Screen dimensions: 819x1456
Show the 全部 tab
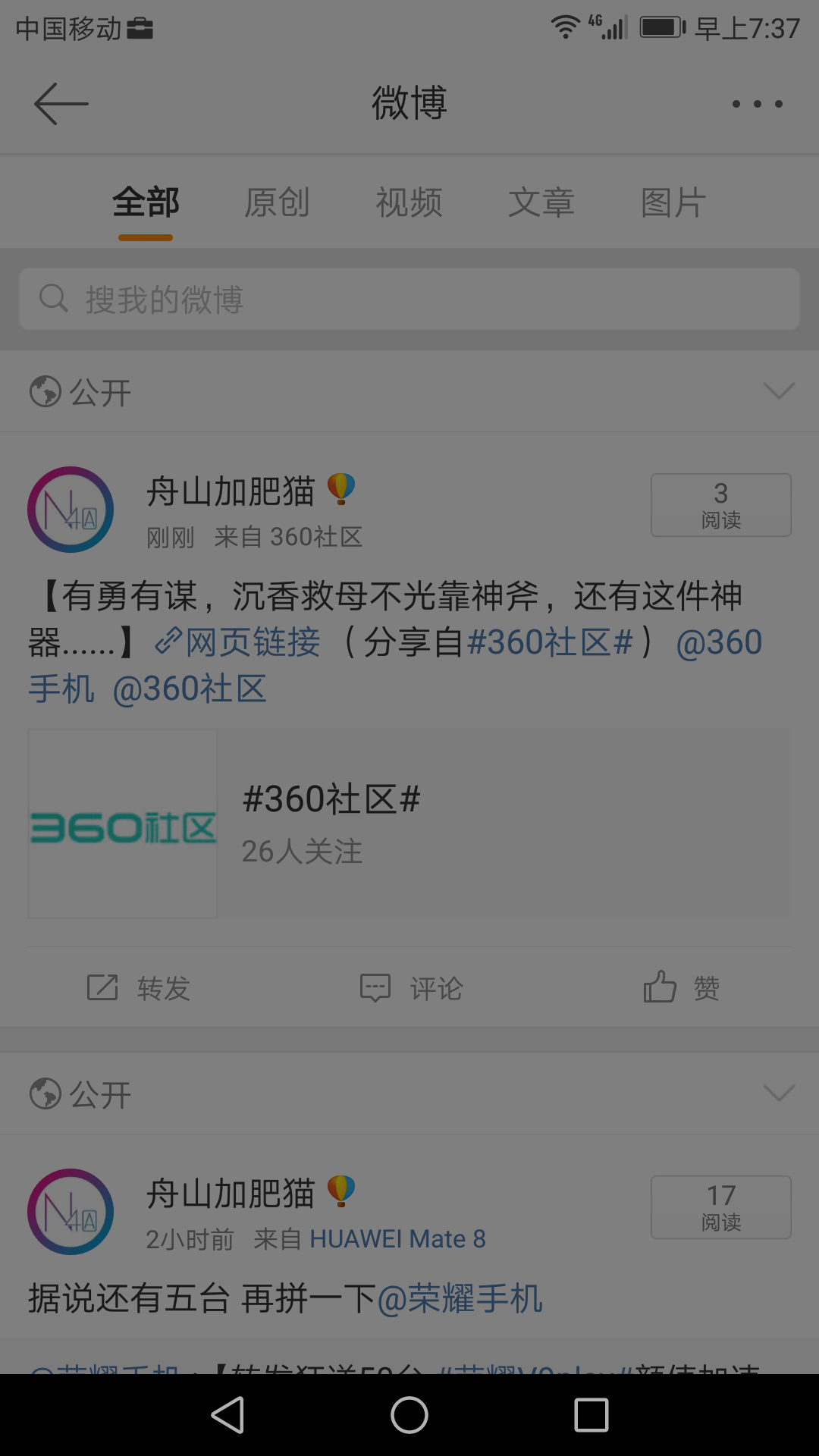pos(146,203)
